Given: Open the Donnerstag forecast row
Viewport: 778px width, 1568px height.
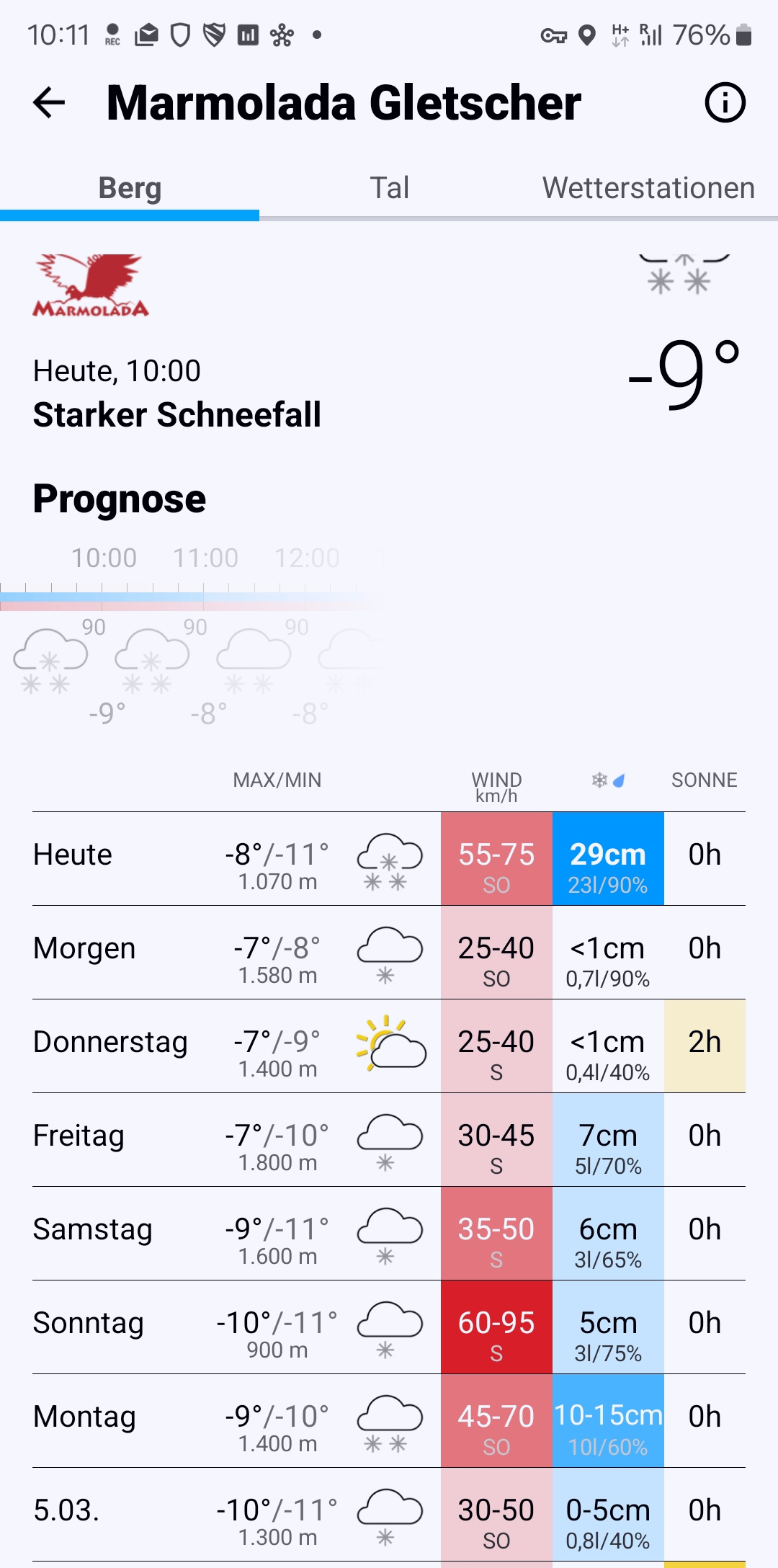Looking at the screenshot, I should click(389, 1046).
